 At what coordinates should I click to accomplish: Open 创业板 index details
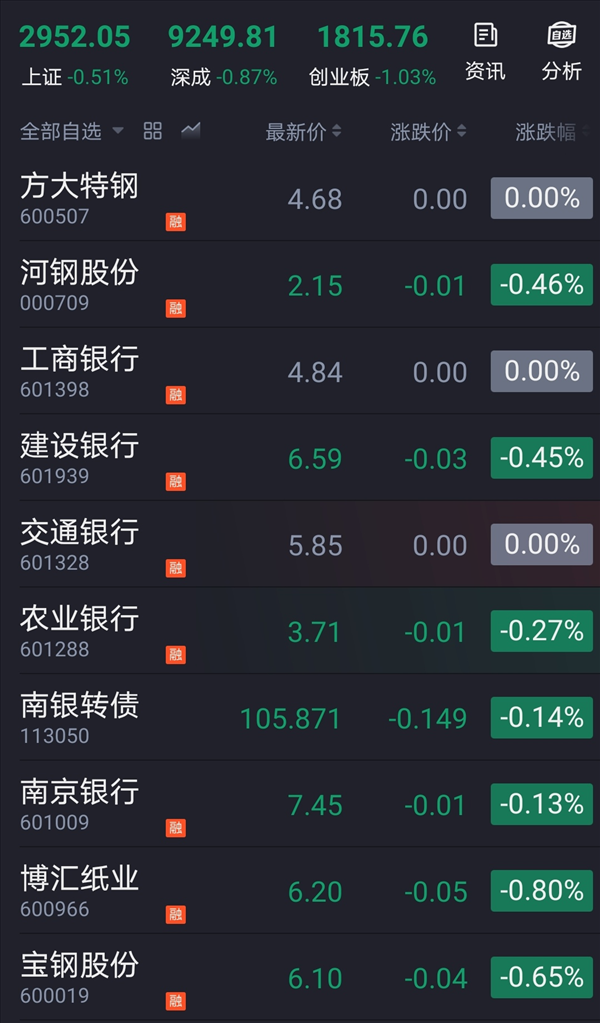[372, 55]
